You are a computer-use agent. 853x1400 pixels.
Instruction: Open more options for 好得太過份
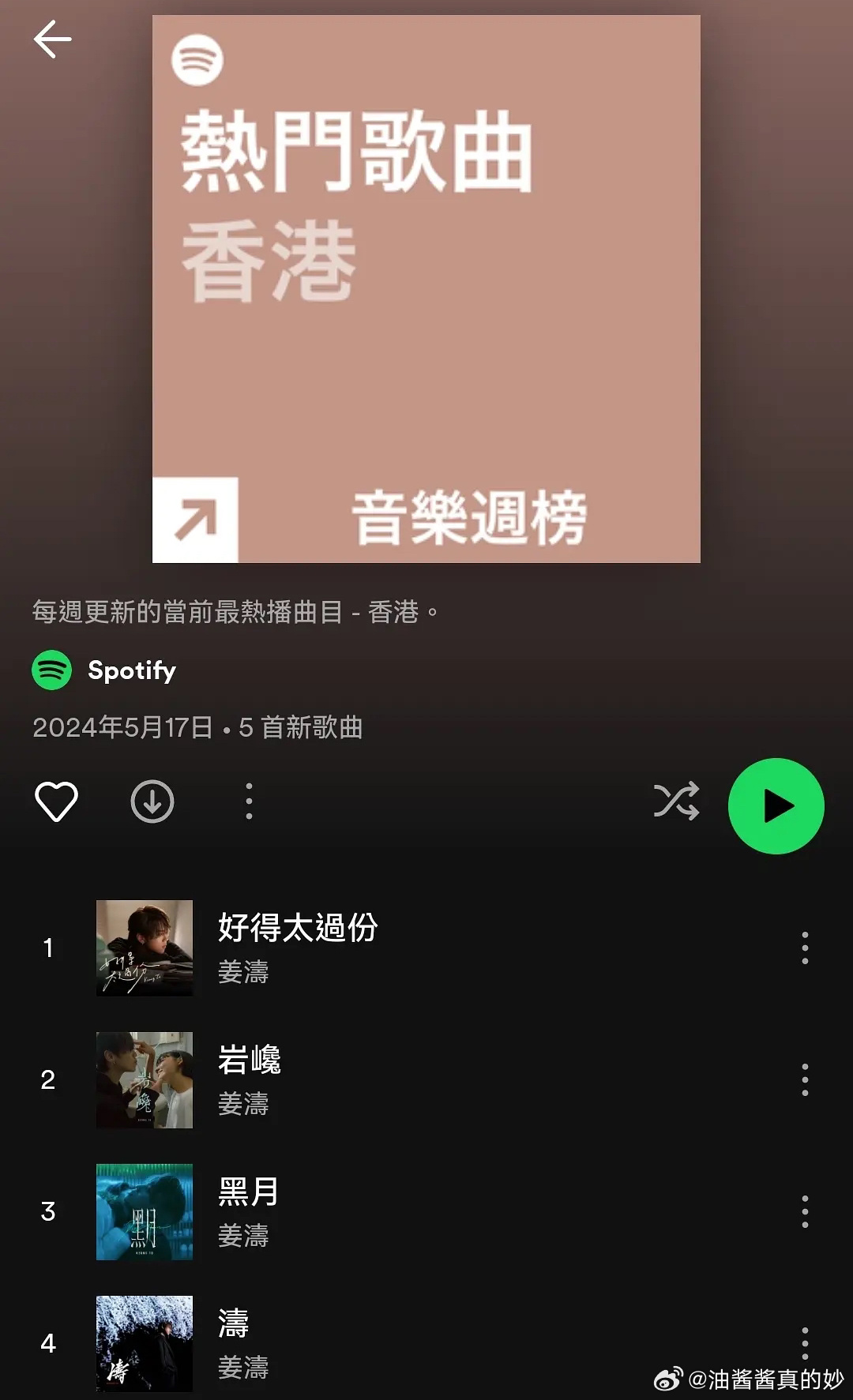coord(805,948)
